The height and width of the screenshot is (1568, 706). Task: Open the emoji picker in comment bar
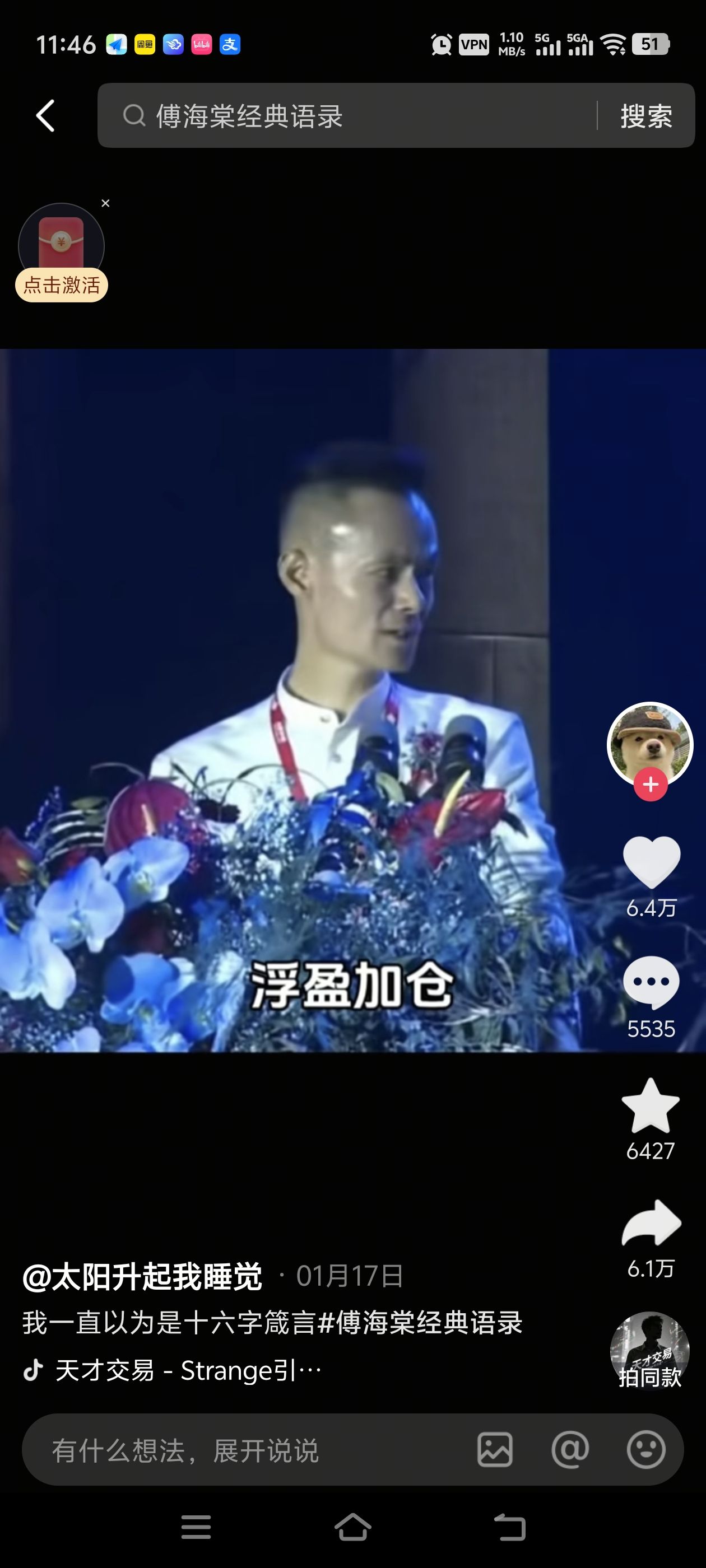click(645, 1450)
